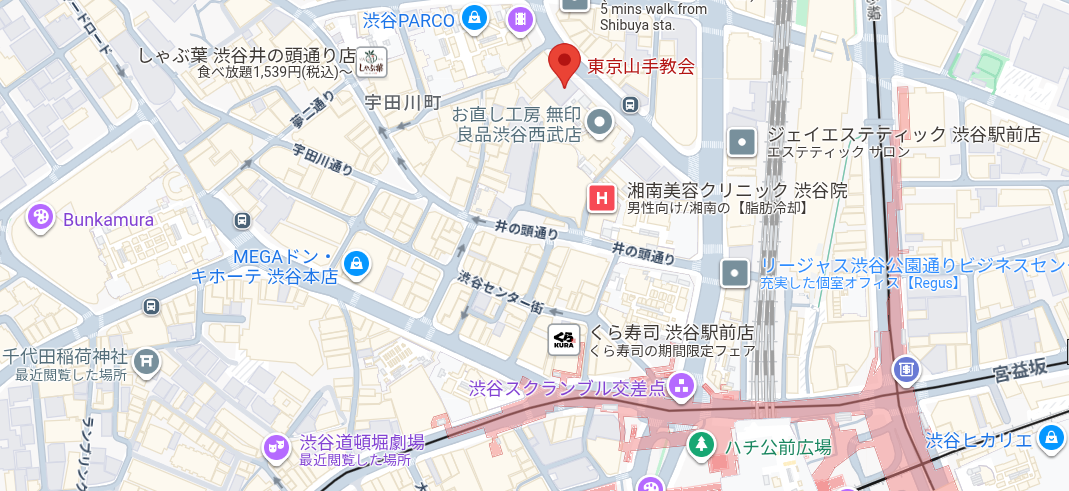Open the 湘南美容クリニック 渋谷院 hospital marker
1069x491 pixels.
601,199
